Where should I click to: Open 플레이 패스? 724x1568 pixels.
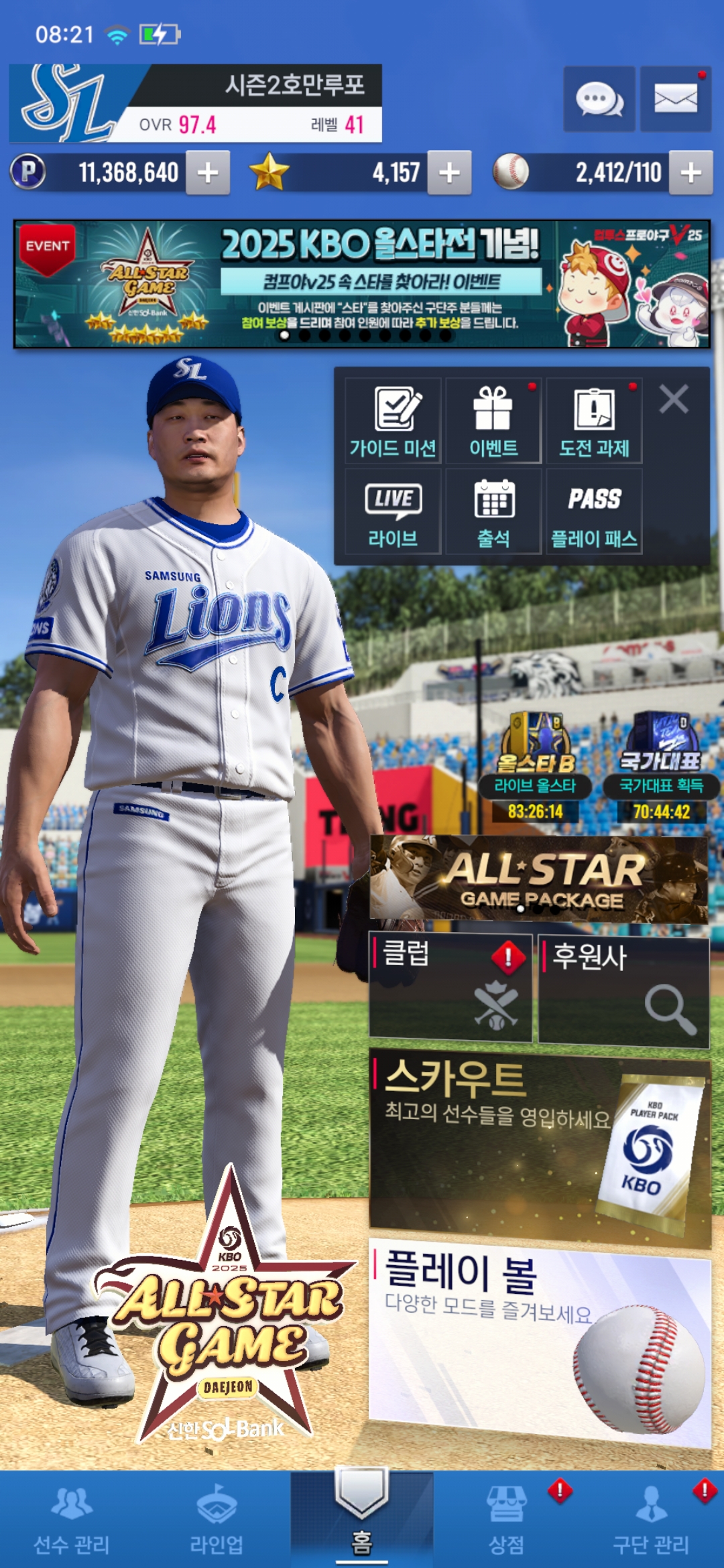coord(594,512)
